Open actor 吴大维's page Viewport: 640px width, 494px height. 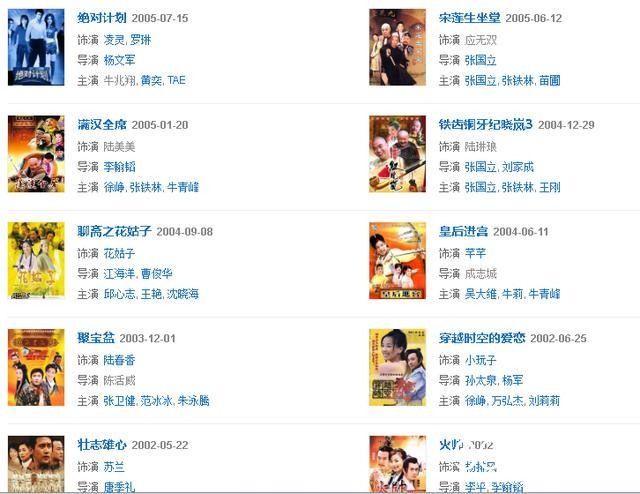tap(481, 294)
